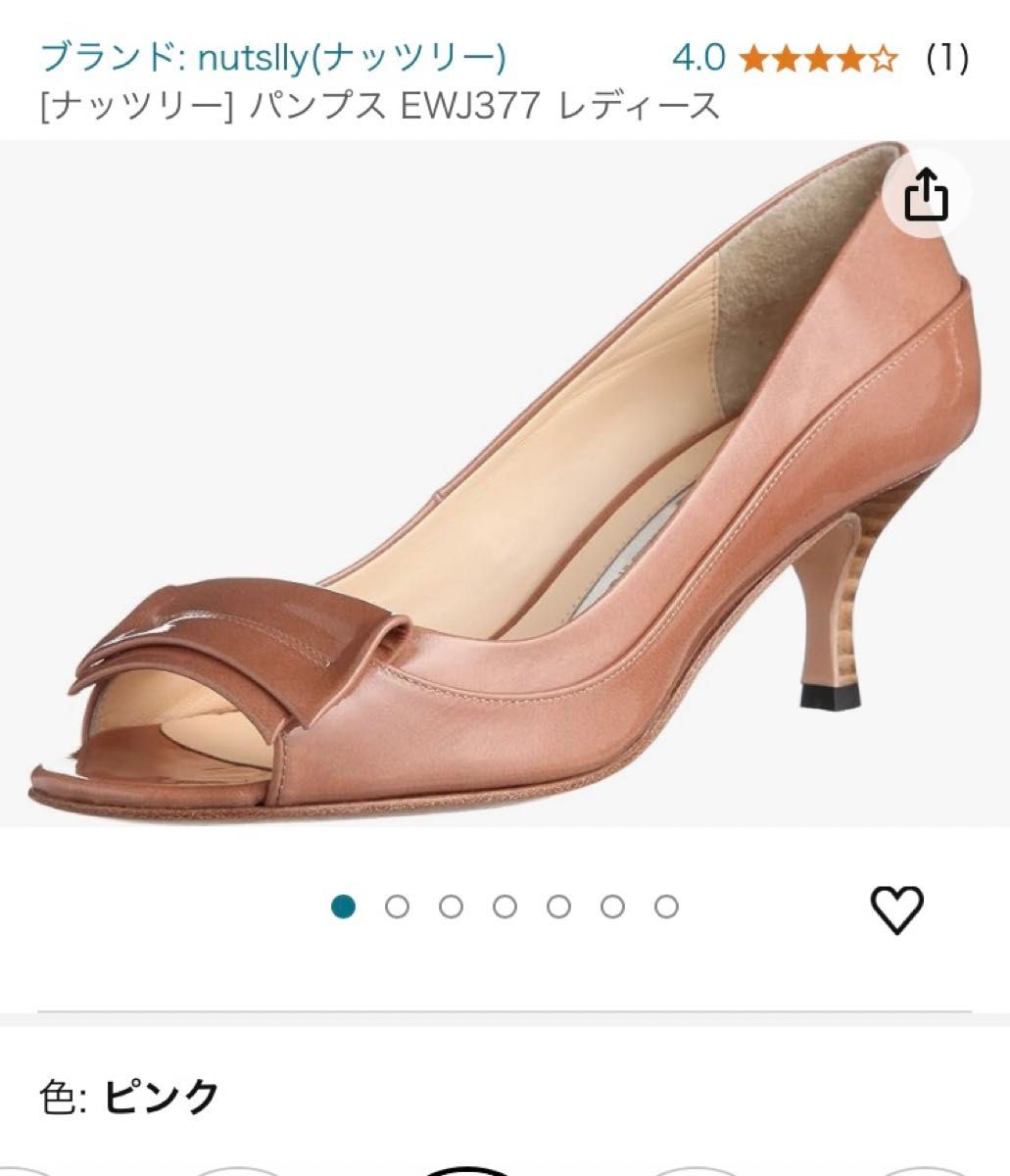Add the shoe to wishlist heart
1010x1176 pixels.
pyautogui.click(x=897, y=908)
